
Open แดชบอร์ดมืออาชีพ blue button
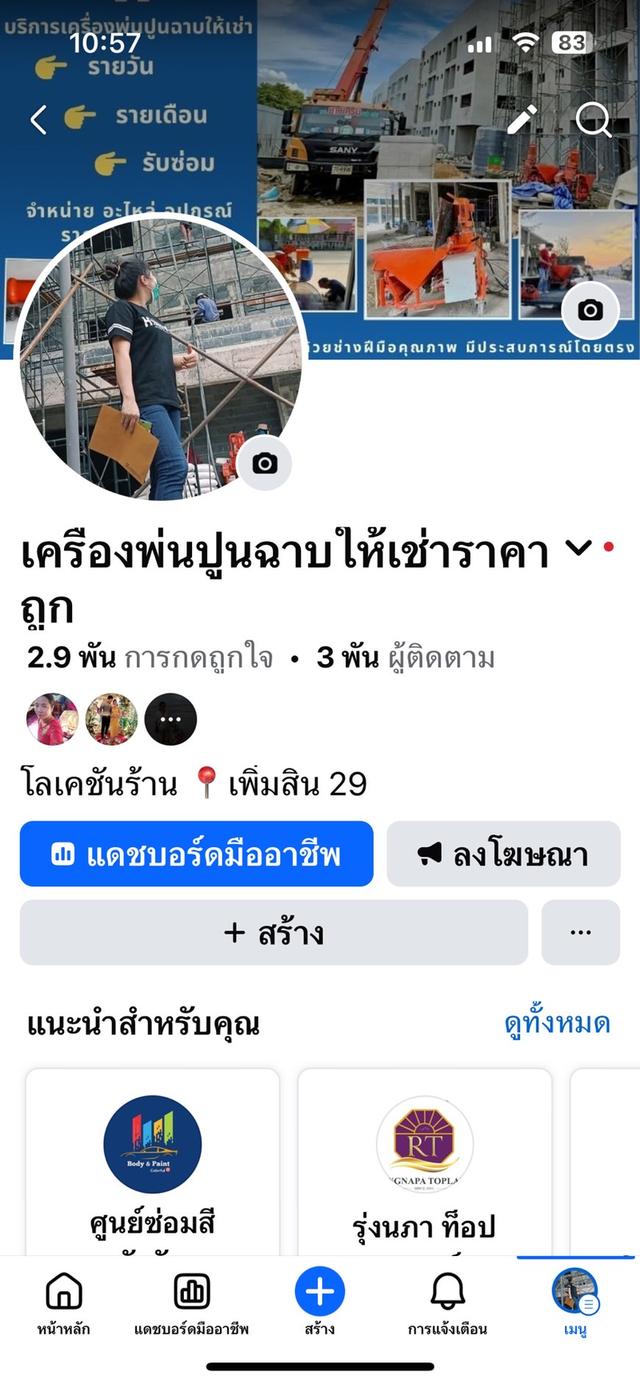point(197,854)
